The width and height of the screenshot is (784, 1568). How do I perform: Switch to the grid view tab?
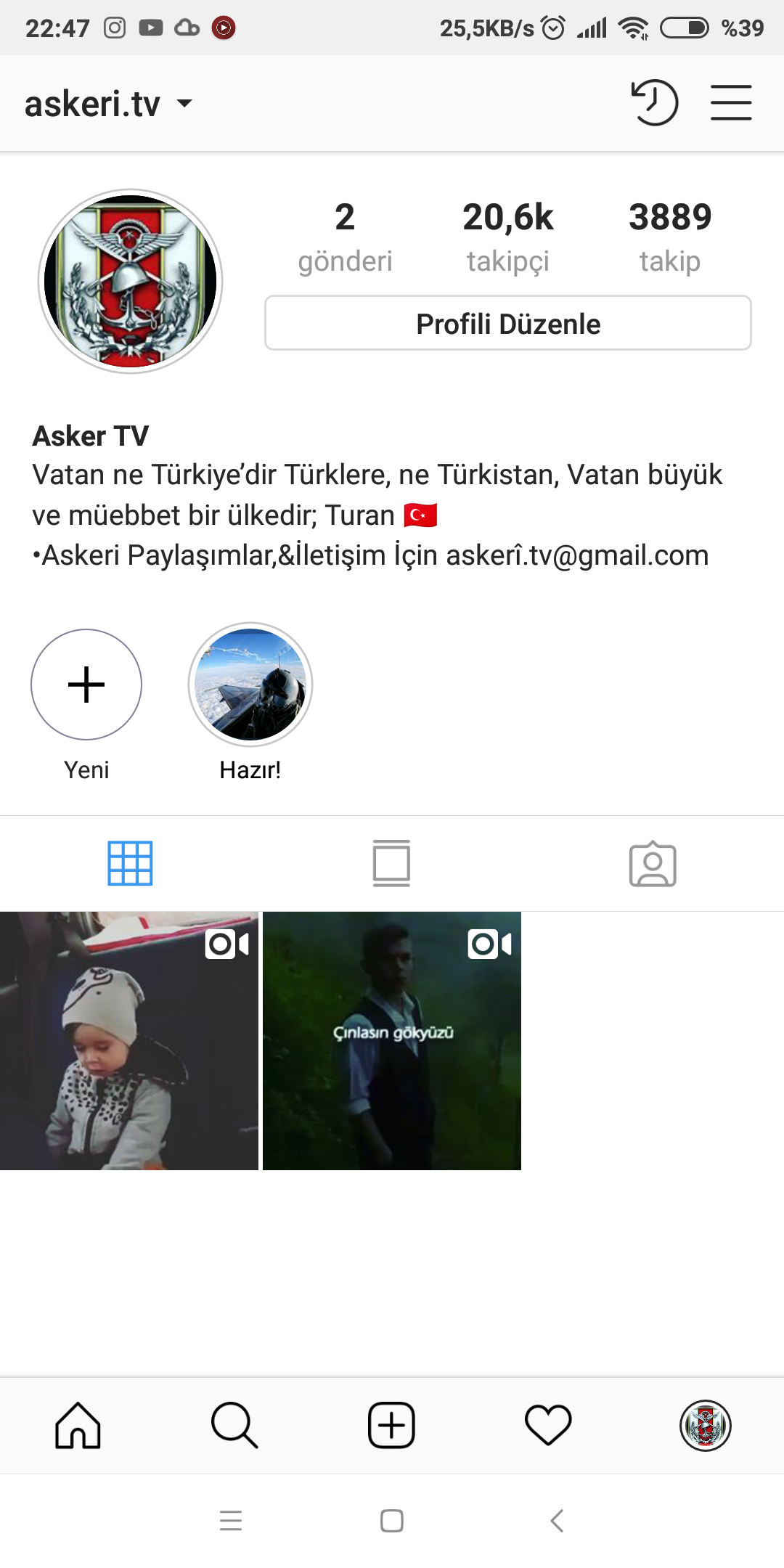pos(130,863)
